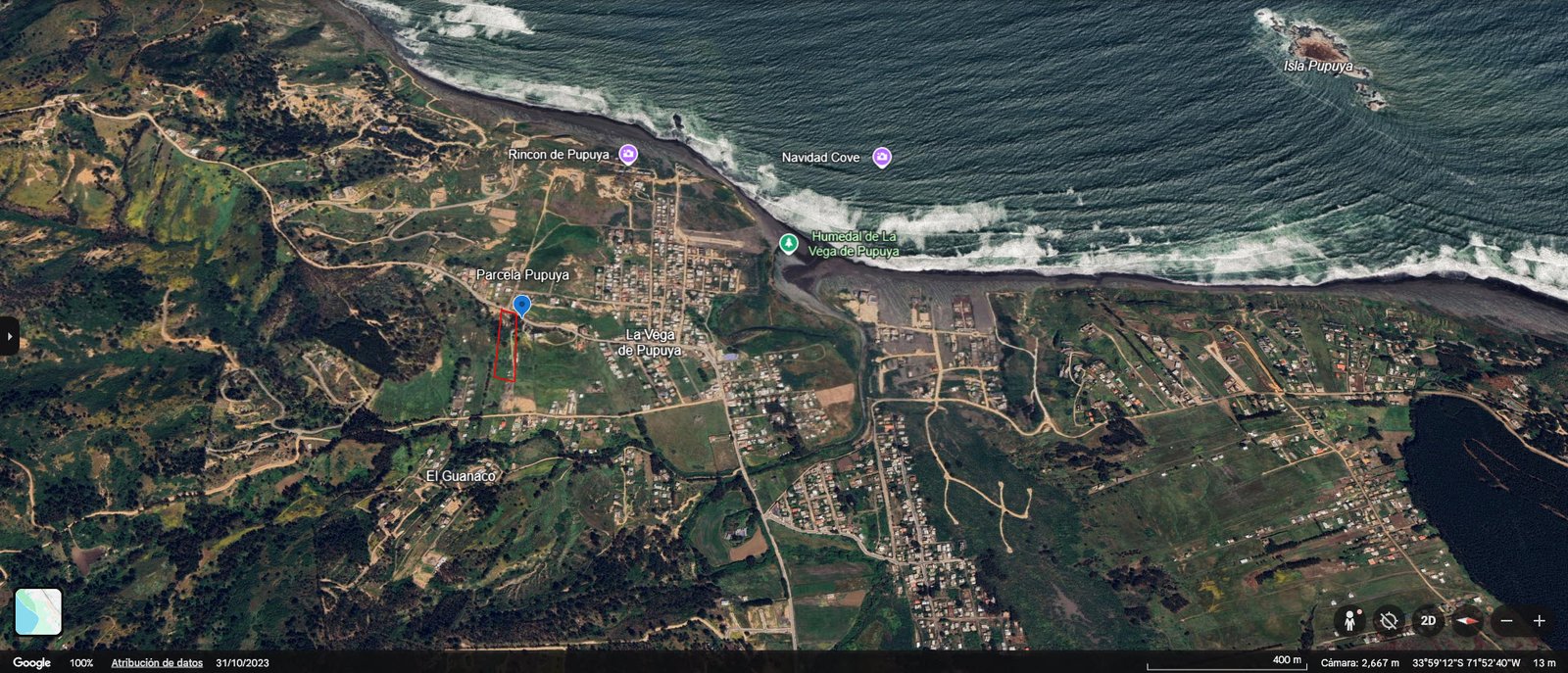Switch the view to 2D
The width and height of the screenshot is (1568, 673).
click(1428, 621)
